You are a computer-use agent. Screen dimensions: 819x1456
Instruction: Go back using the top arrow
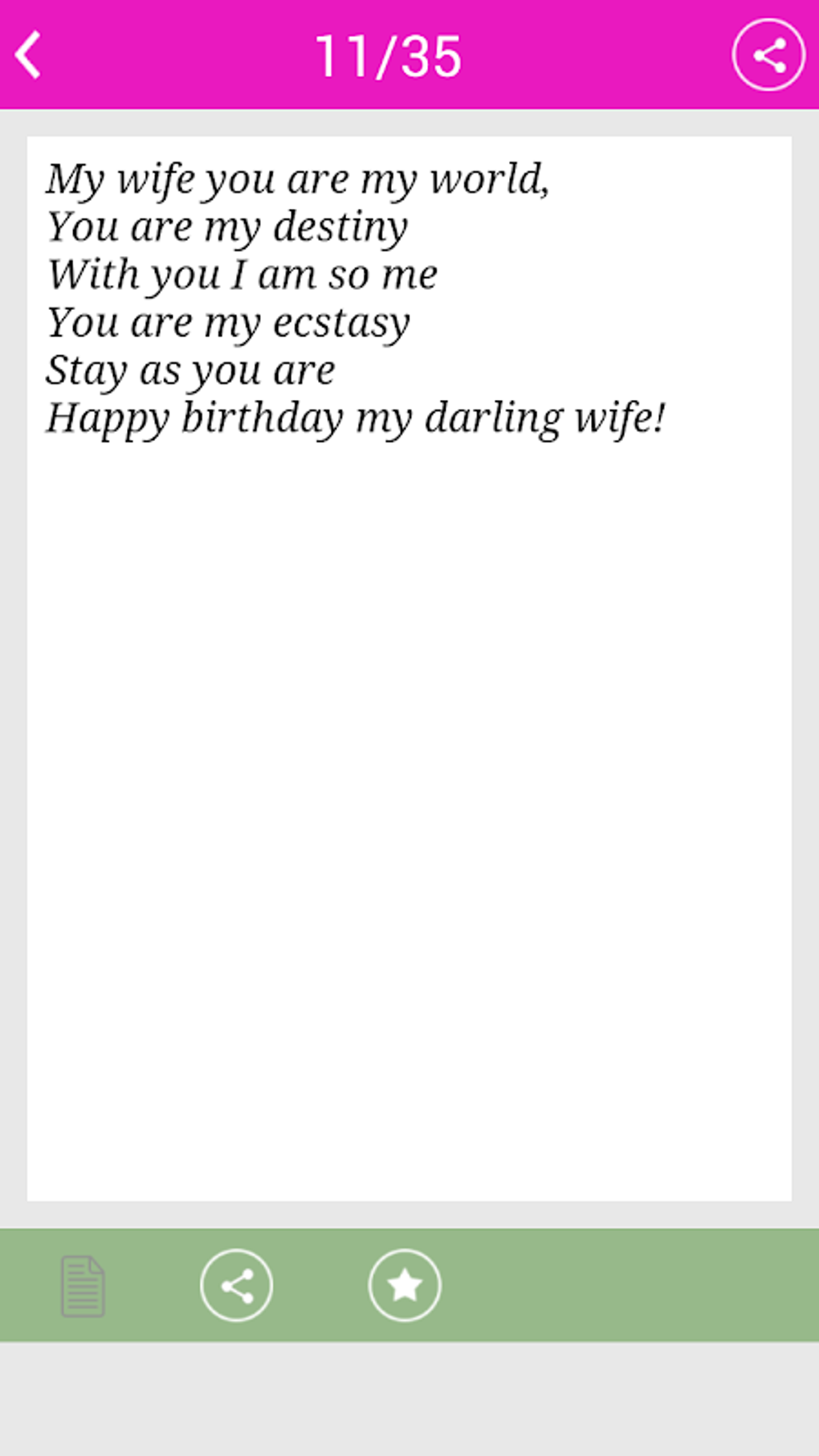pyautogui.click(x=29, y=55)
